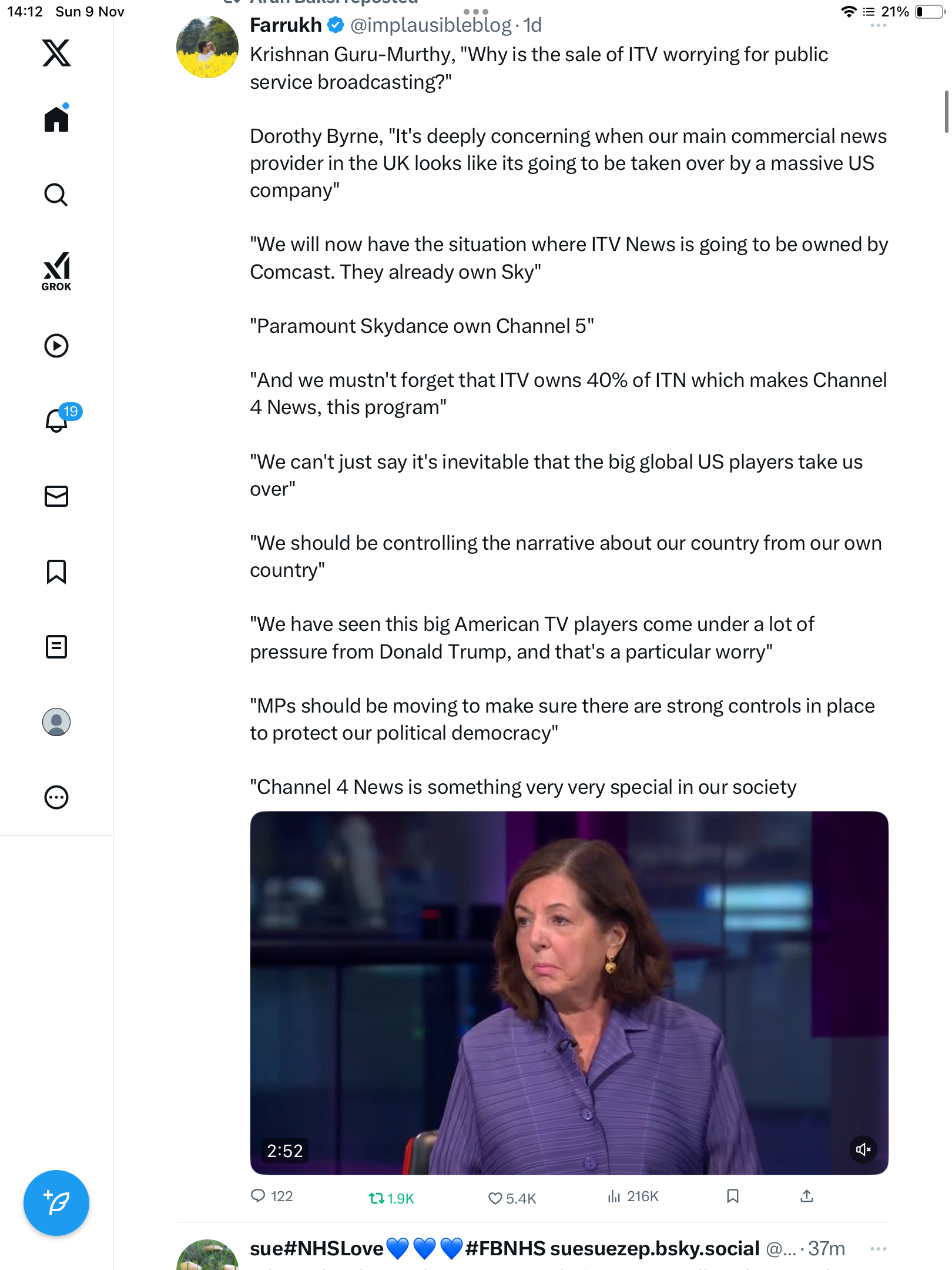Open the notifications bell showing 19
Screen dimensions: 952x1270
coord(58,420)
